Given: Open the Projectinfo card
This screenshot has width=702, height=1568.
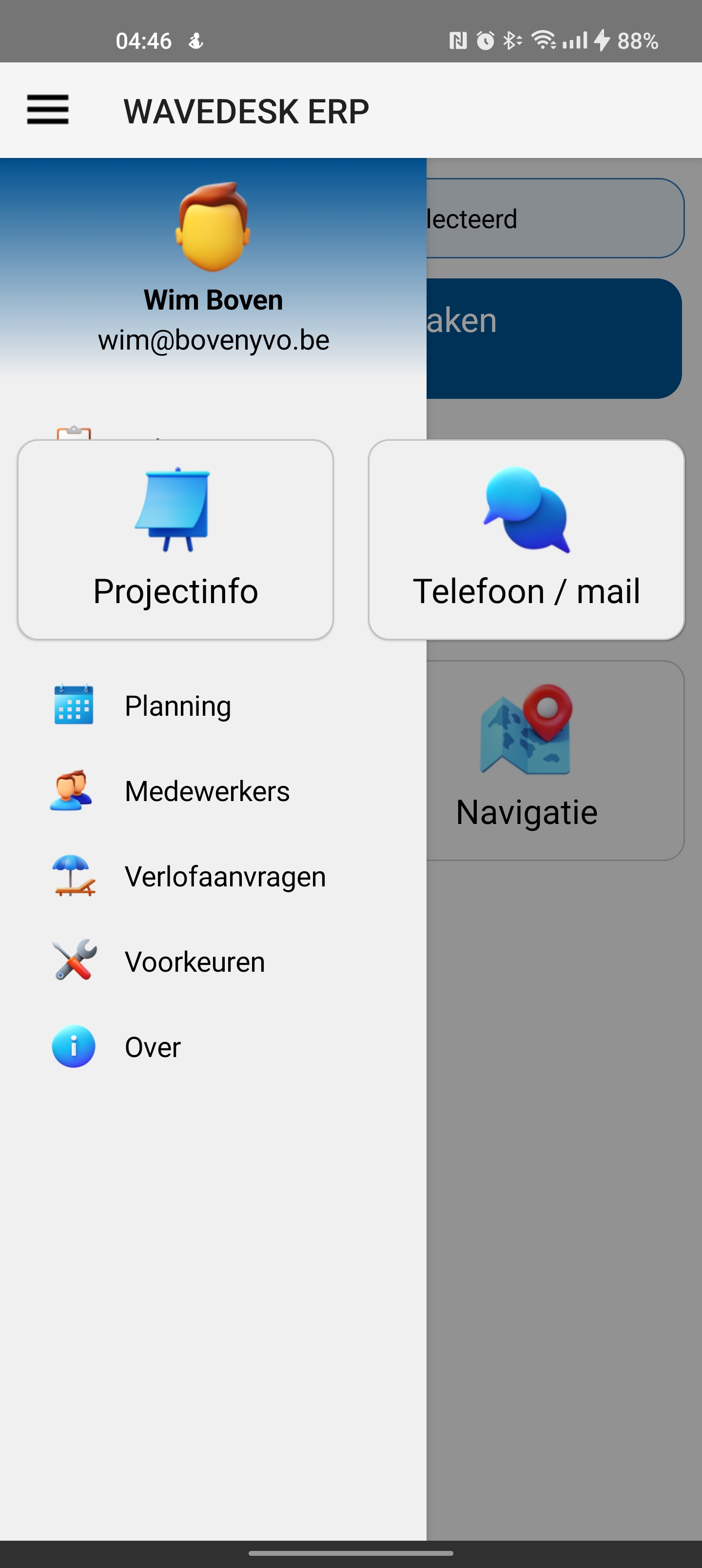Looking at the screenshot, I should (175, 539).
